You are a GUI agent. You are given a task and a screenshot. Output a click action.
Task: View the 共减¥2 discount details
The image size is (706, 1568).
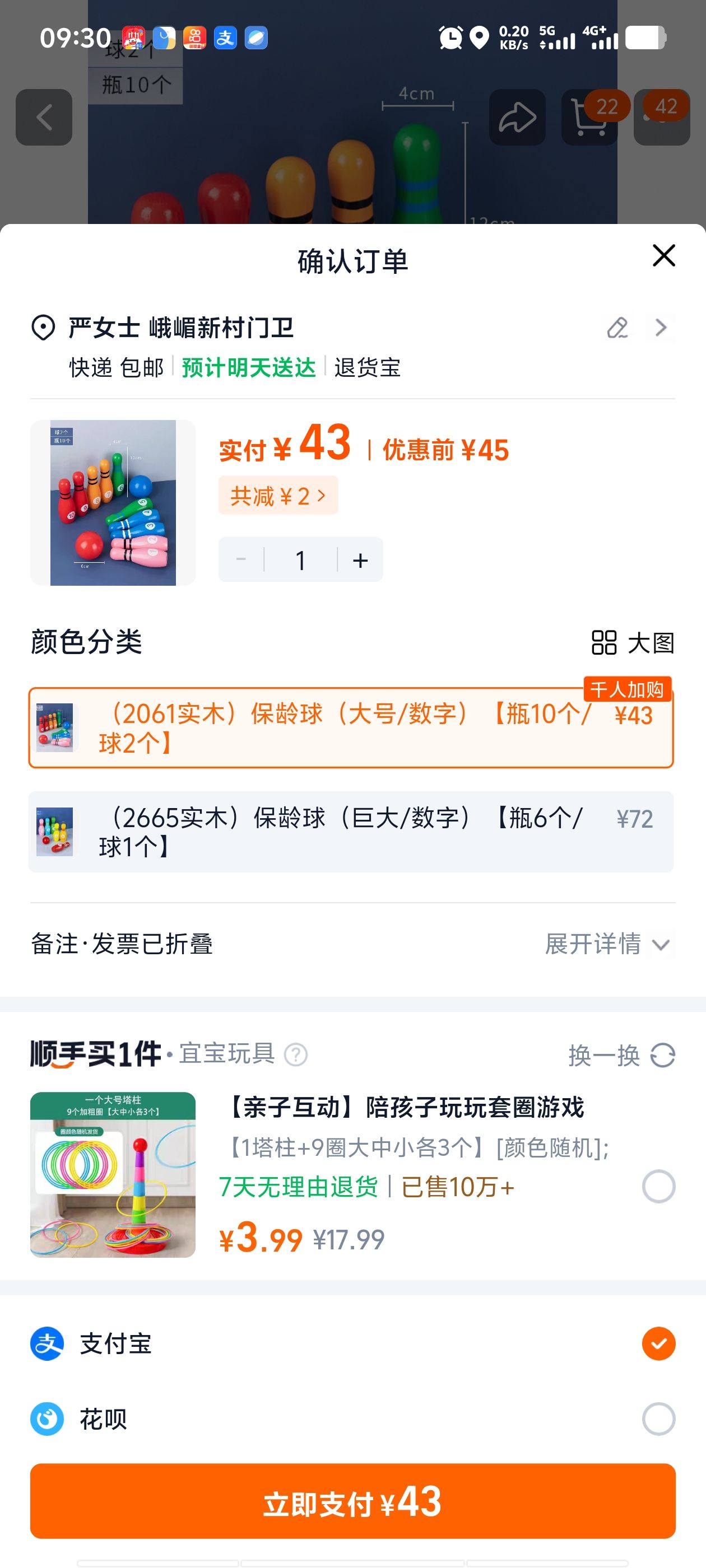(x=278, y=496)
